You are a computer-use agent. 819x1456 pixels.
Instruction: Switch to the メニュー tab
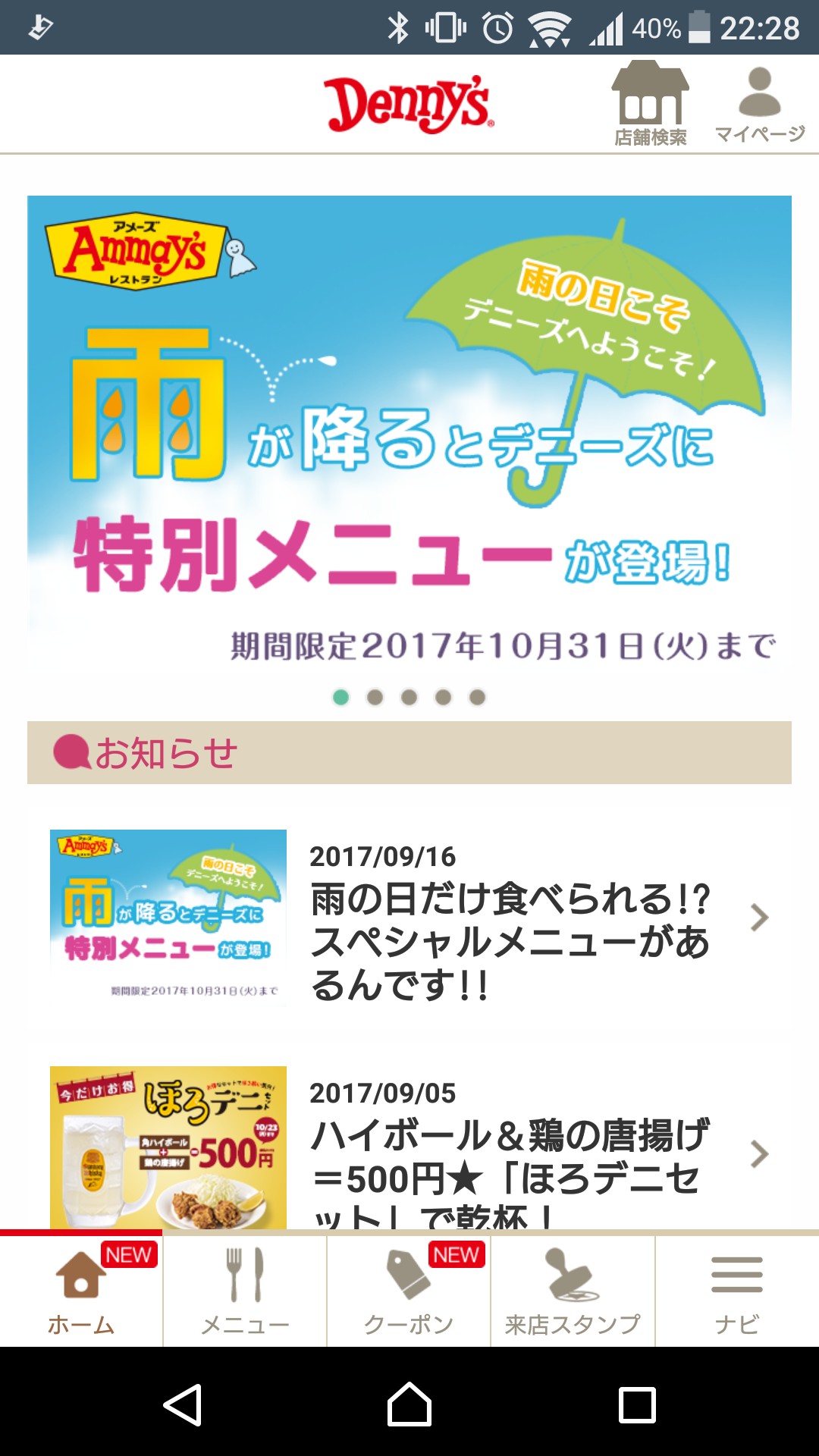point(245,1290)
